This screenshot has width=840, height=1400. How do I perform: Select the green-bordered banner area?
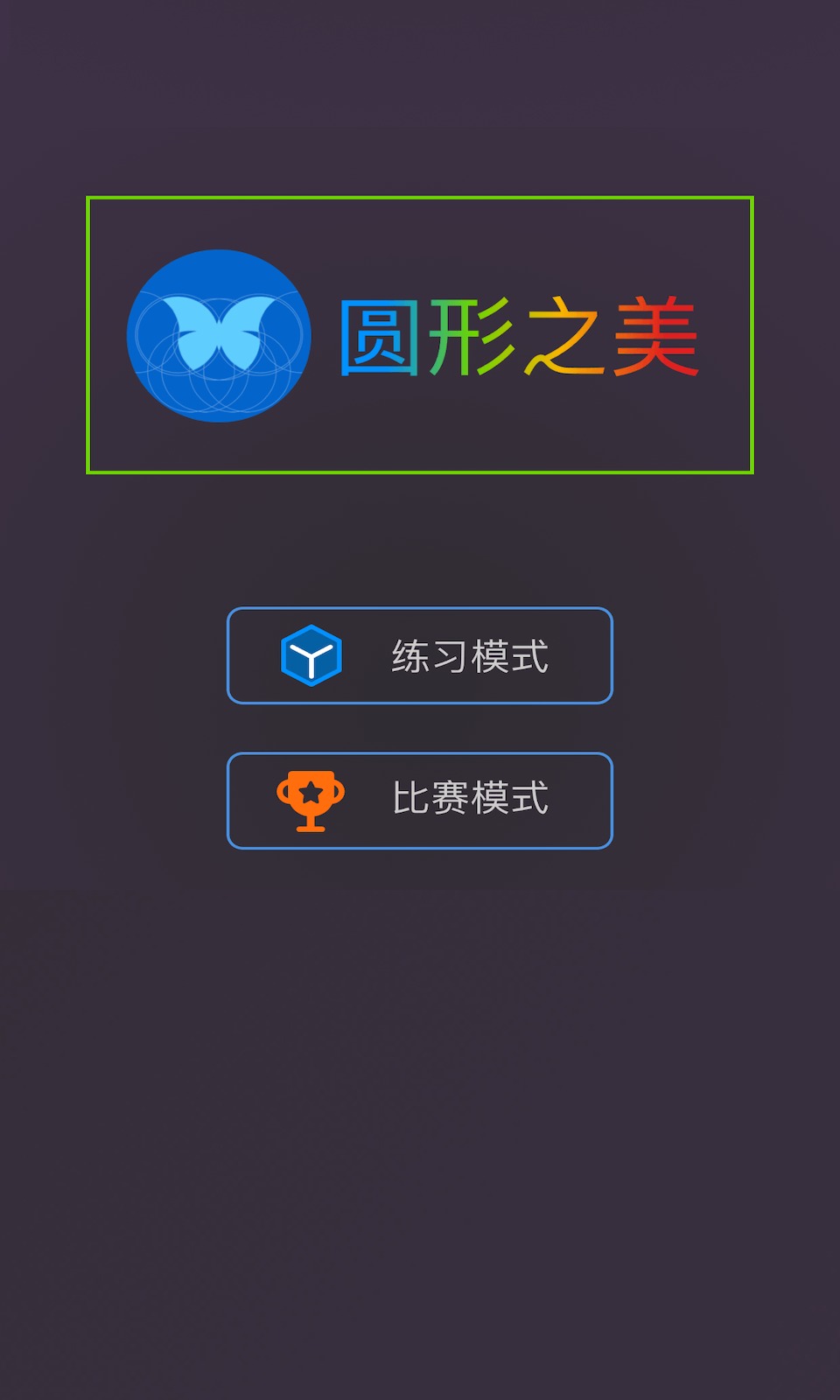(420, 334)
